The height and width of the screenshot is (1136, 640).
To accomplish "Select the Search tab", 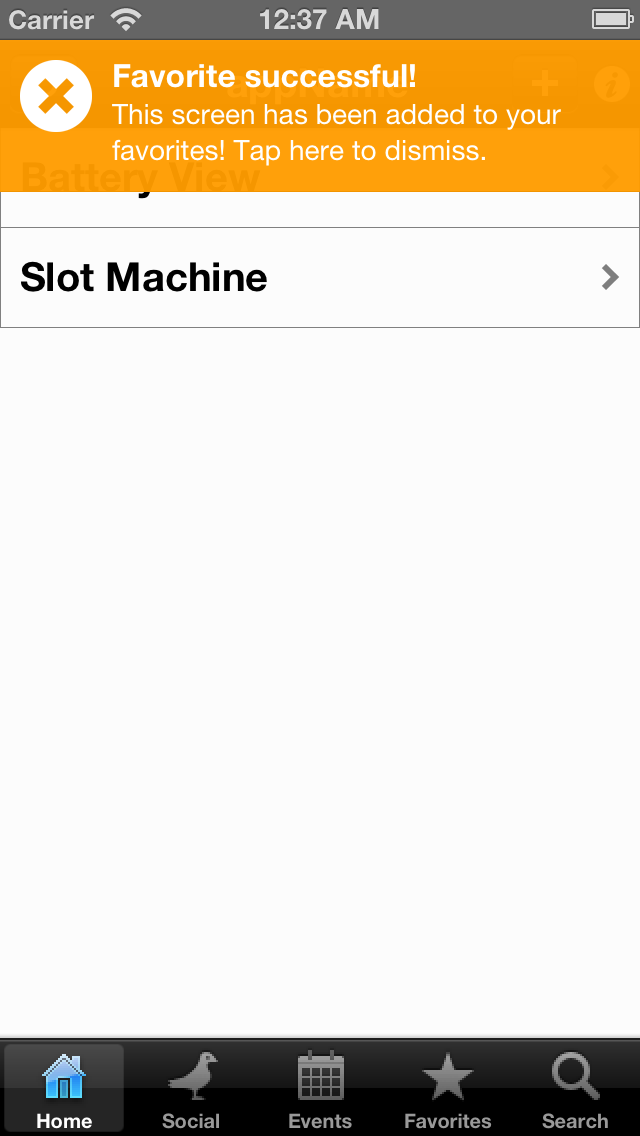I will click(x=575, y=1089).
